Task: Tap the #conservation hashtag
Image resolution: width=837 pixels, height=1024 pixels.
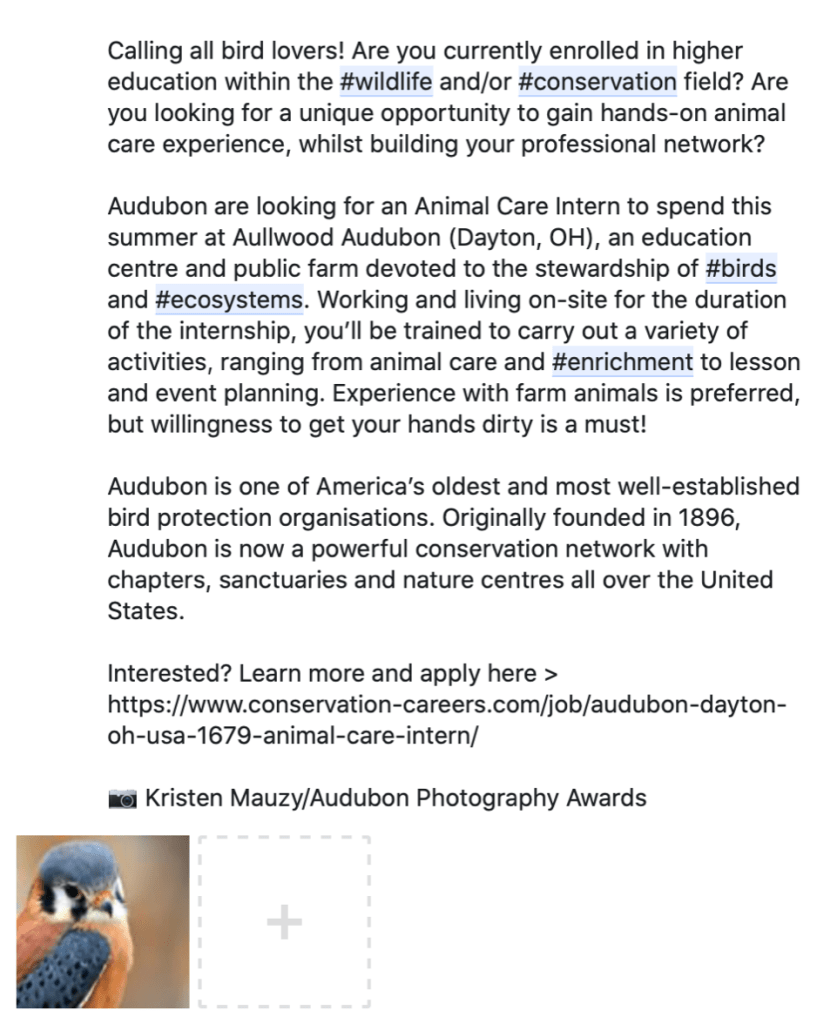Action: [x=597, y=82]
